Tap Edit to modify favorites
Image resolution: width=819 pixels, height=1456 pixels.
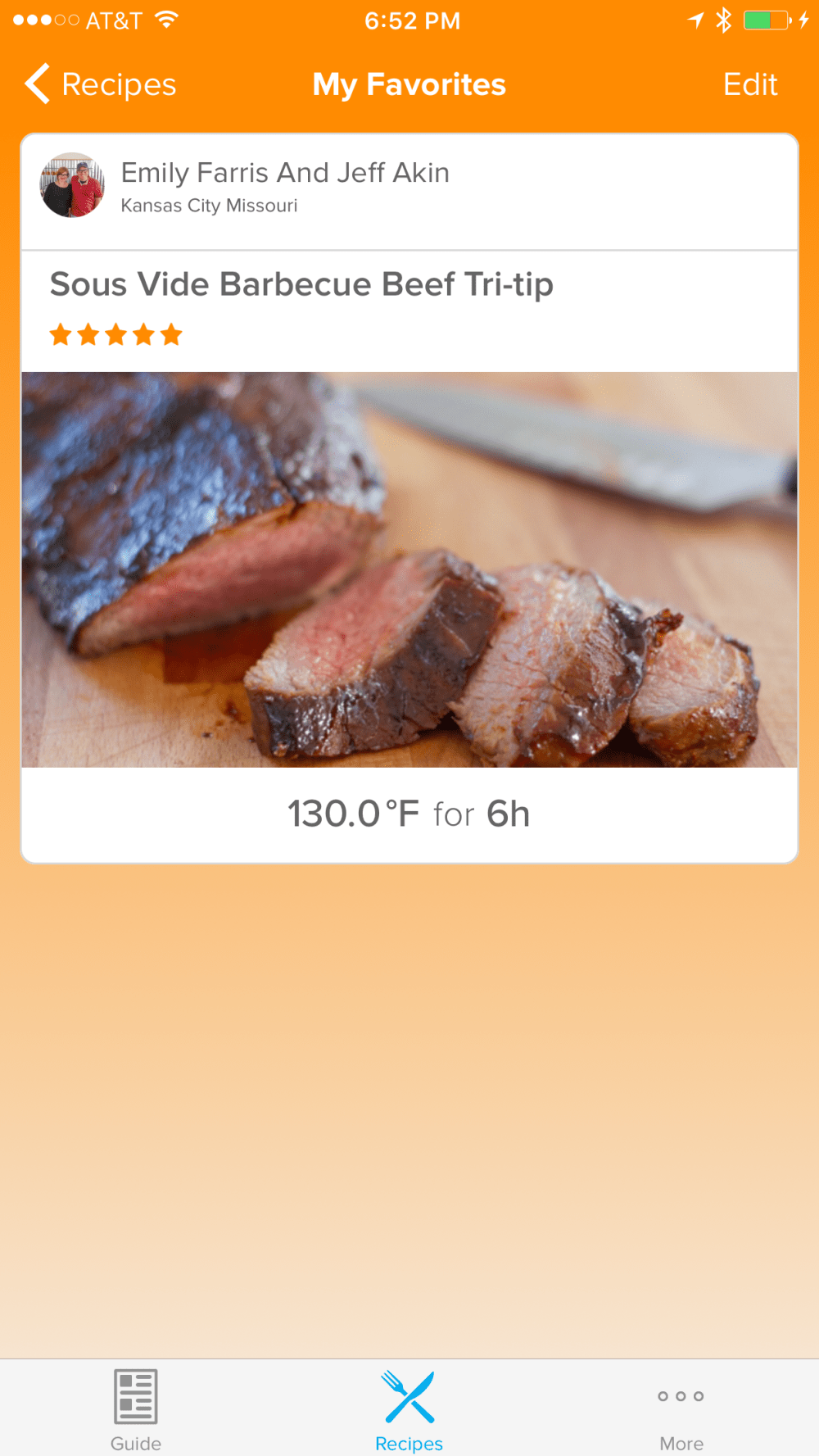tap(749, 84)
